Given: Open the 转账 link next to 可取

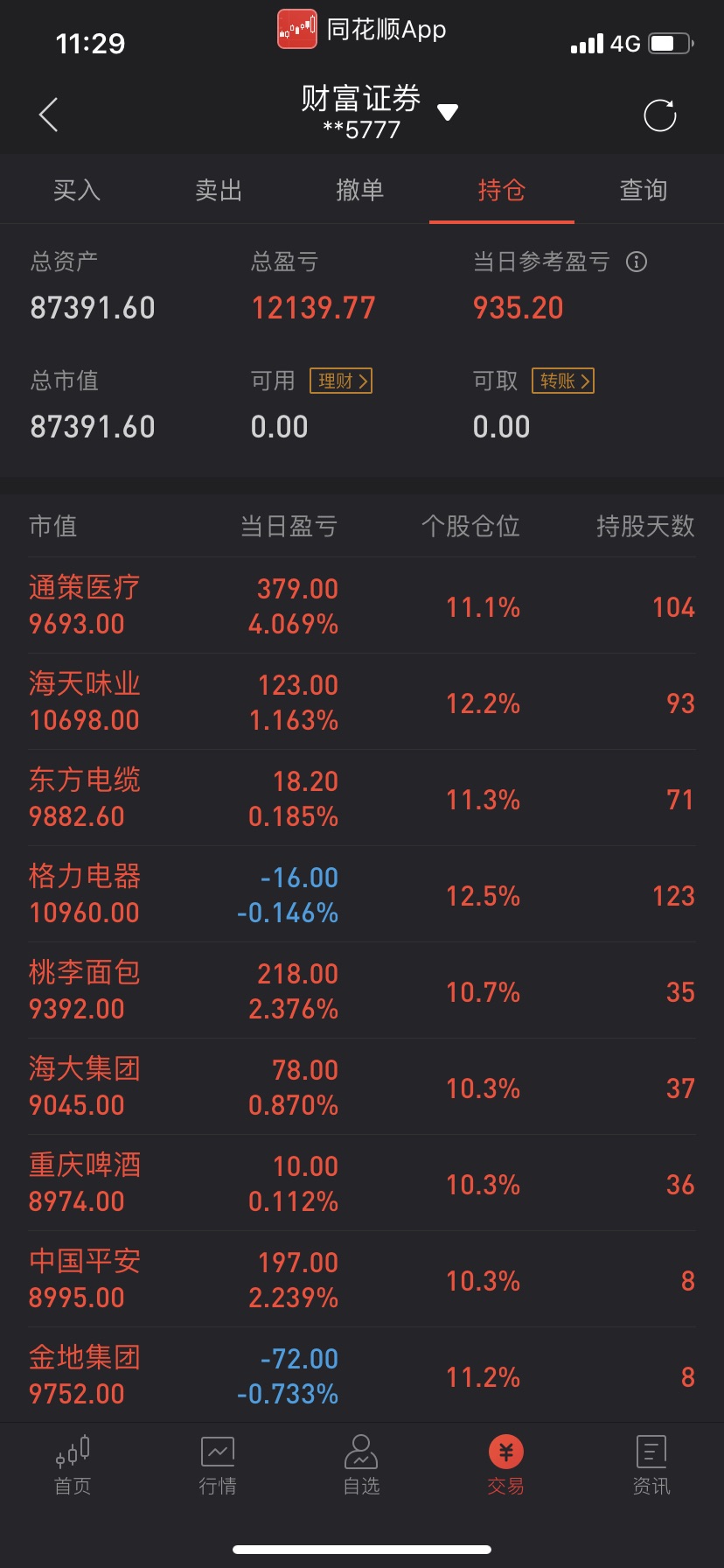Looking at the screenshot, I should [563, 381].
